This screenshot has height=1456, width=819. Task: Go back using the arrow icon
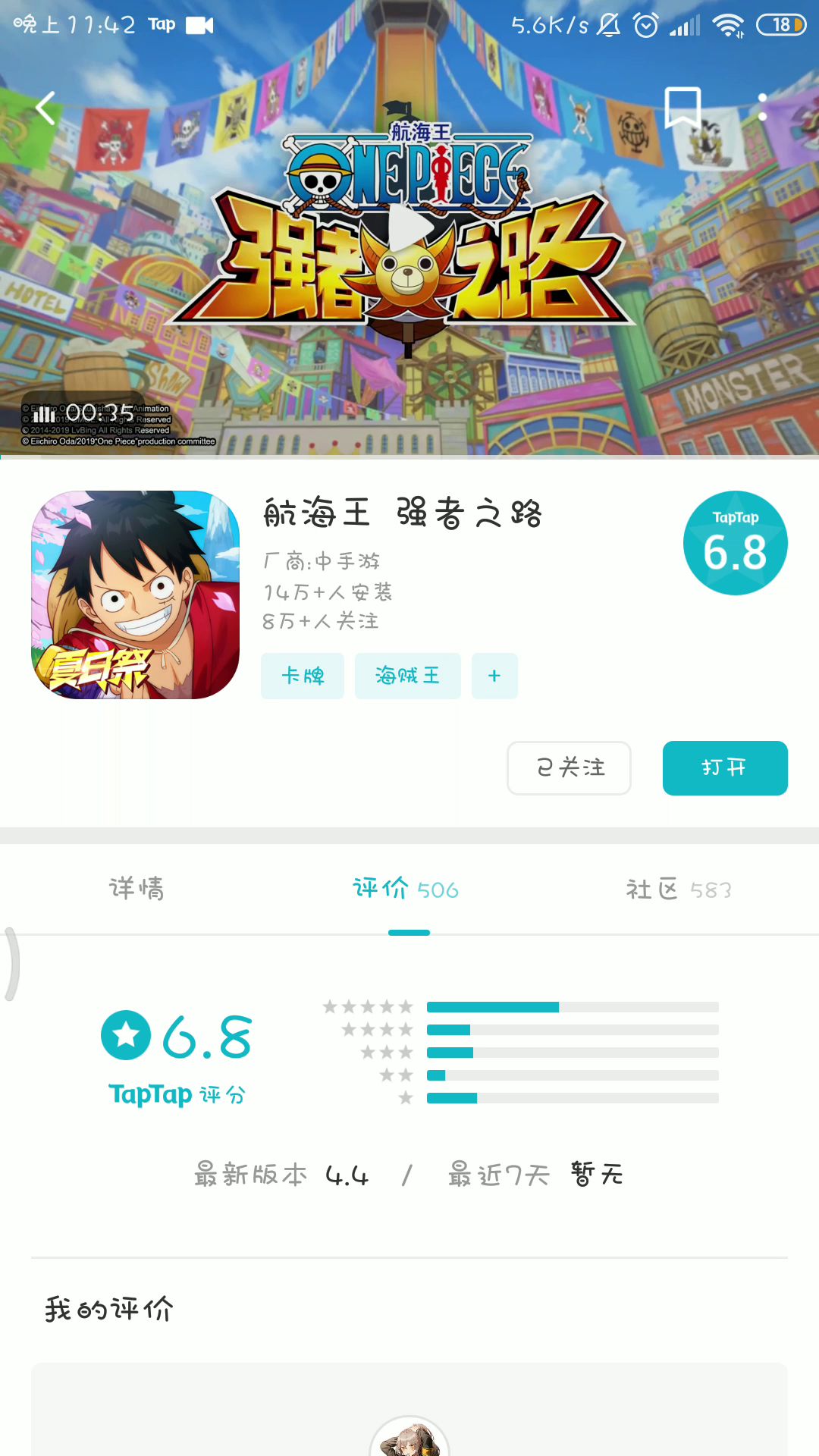(45, 108)
